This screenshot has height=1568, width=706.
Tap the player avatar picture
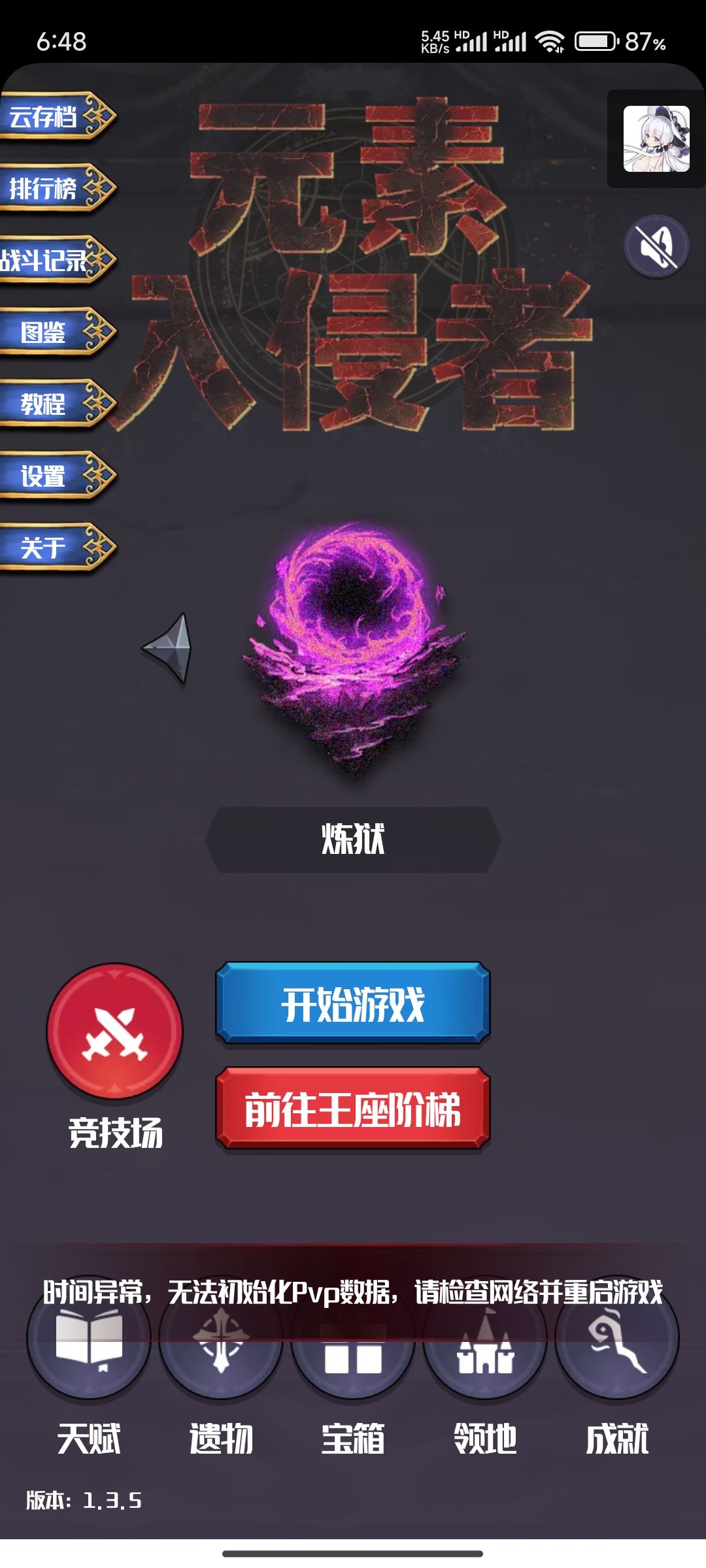(656, 139)
